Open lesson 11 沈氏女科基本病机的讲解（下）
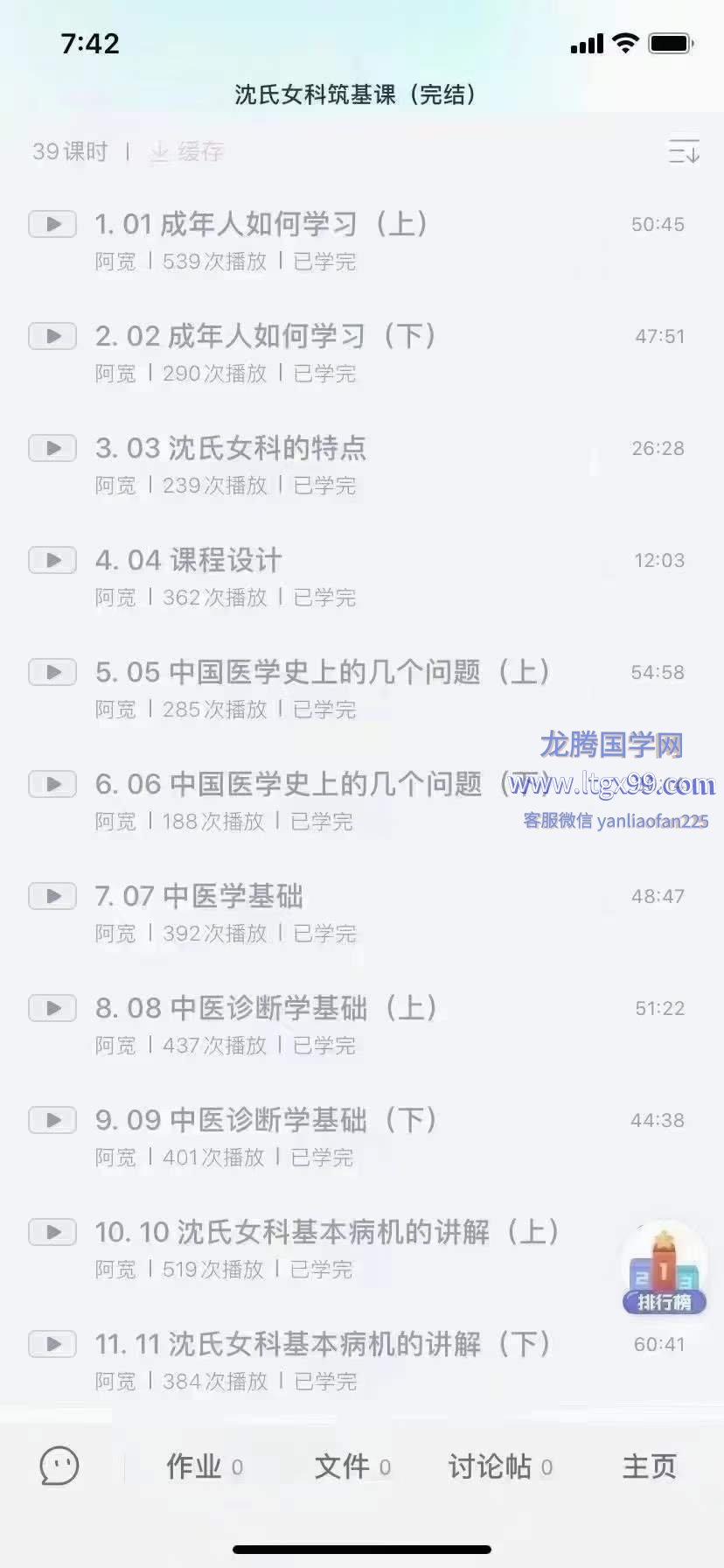724x1568 pixels. (x=322, y=1345)
